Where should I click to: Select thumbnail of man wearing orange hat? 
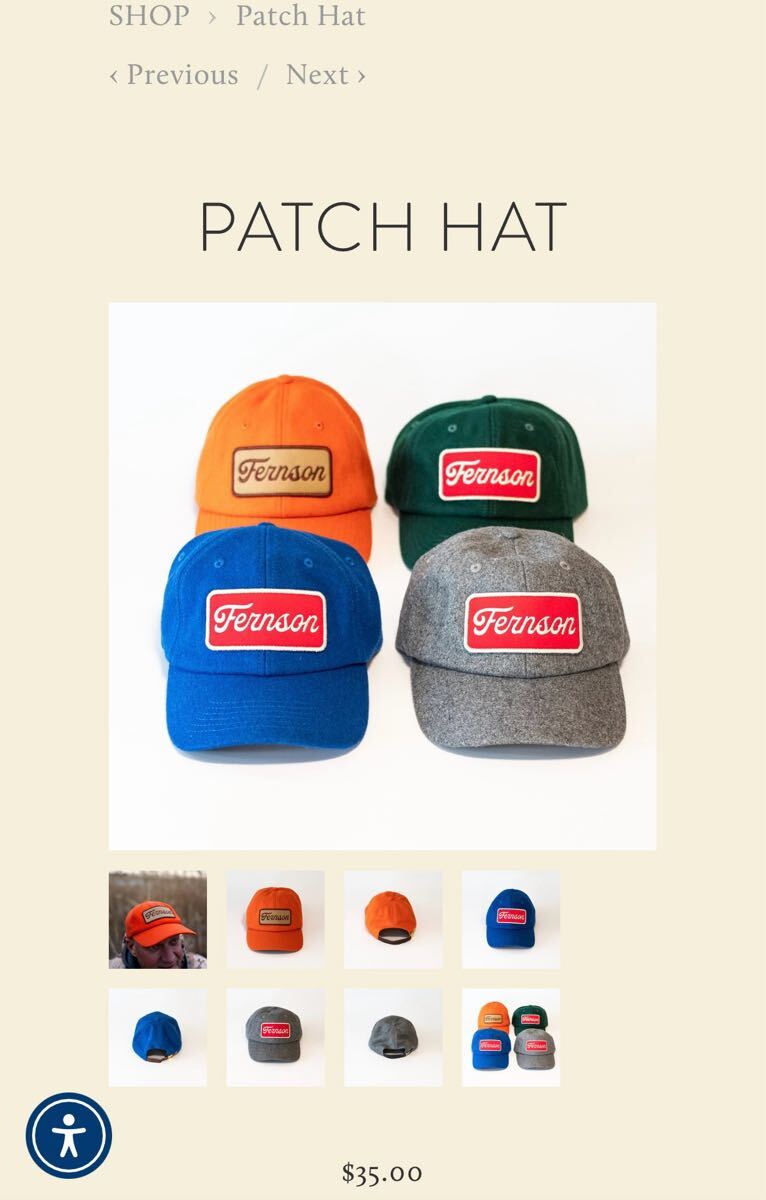[x=158, y=919]
